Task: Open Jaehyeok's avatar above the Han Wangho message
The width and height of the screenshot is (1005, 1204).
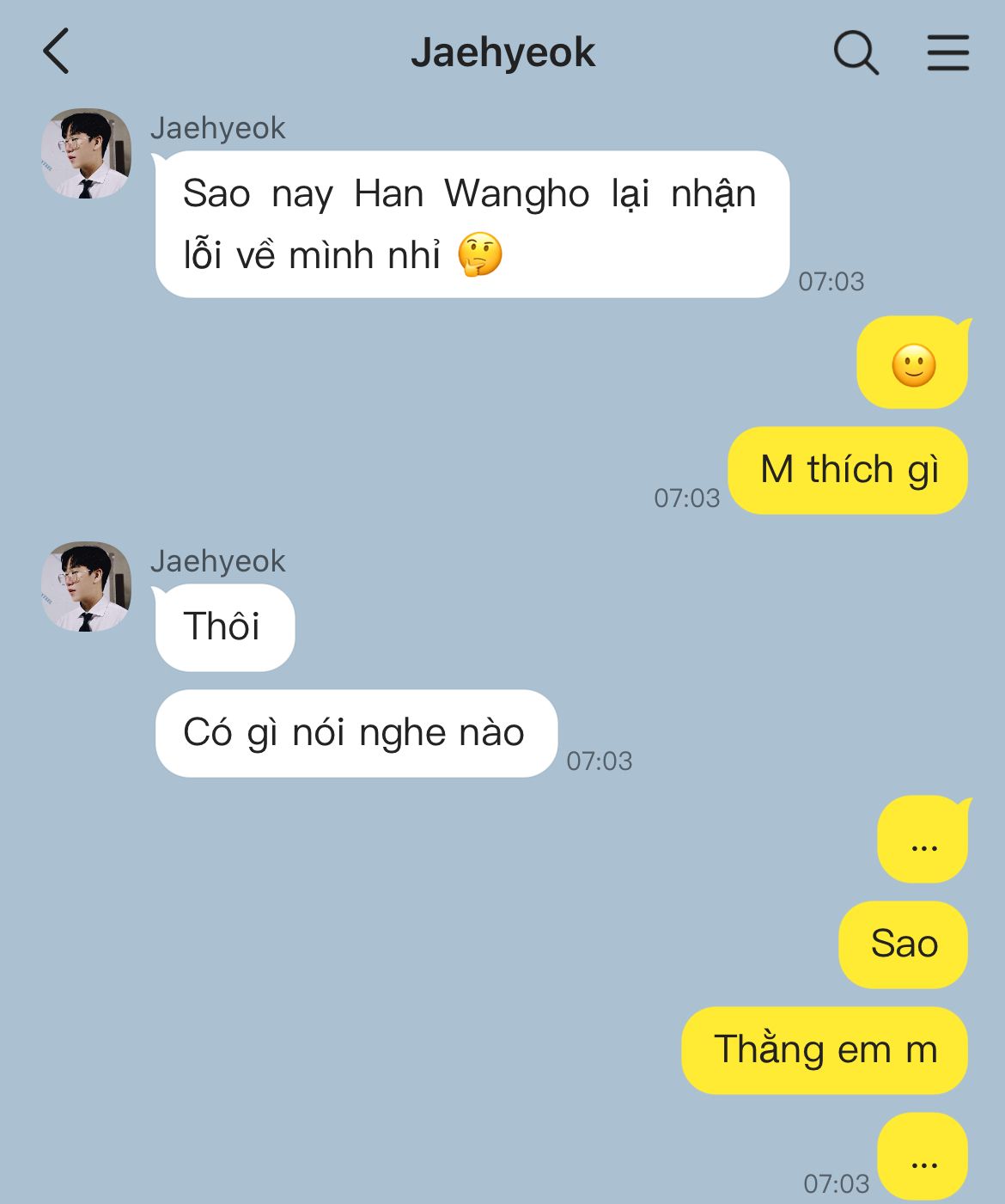Action: [86, 154]
